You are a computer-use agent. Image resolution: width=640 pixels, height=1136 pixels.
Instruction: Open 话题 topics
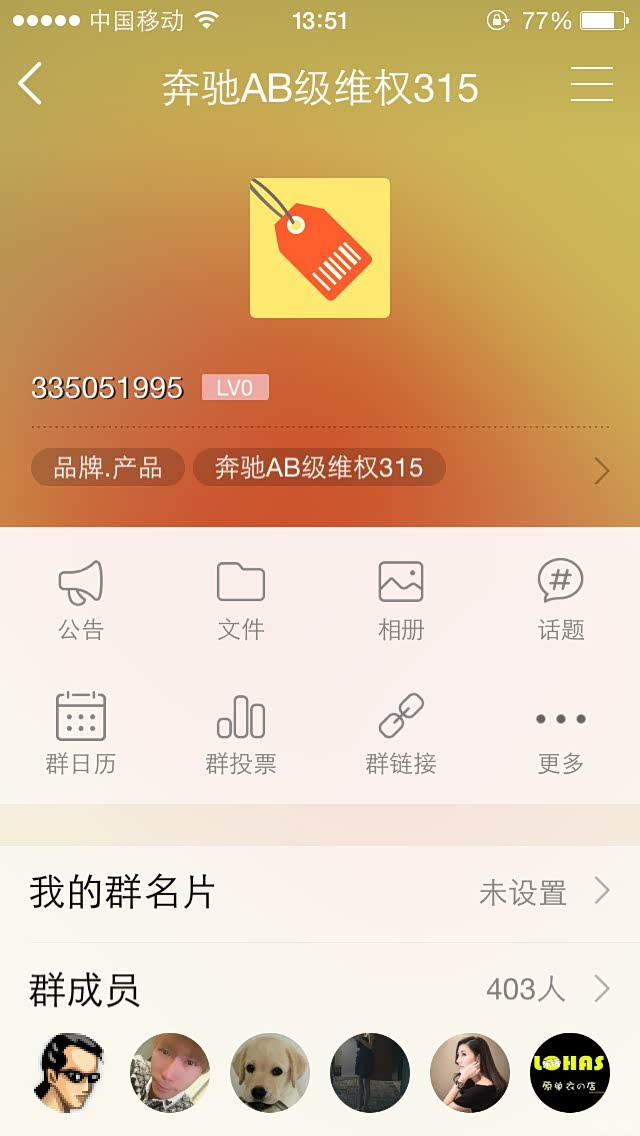(560, 600)
